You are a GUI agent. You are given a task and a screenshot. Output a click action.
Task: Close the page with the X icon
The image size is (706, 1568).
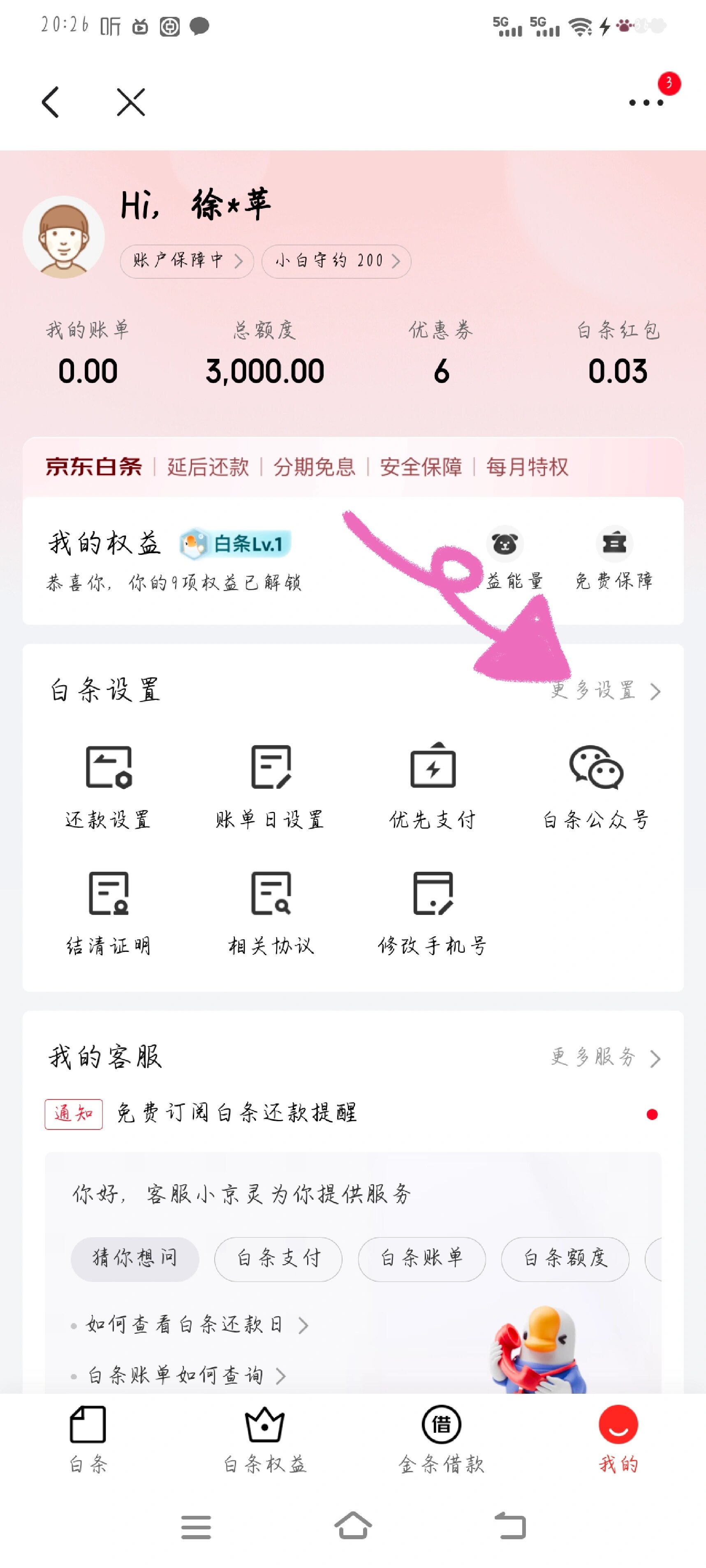pyautogui.click(x=131, y=102)
